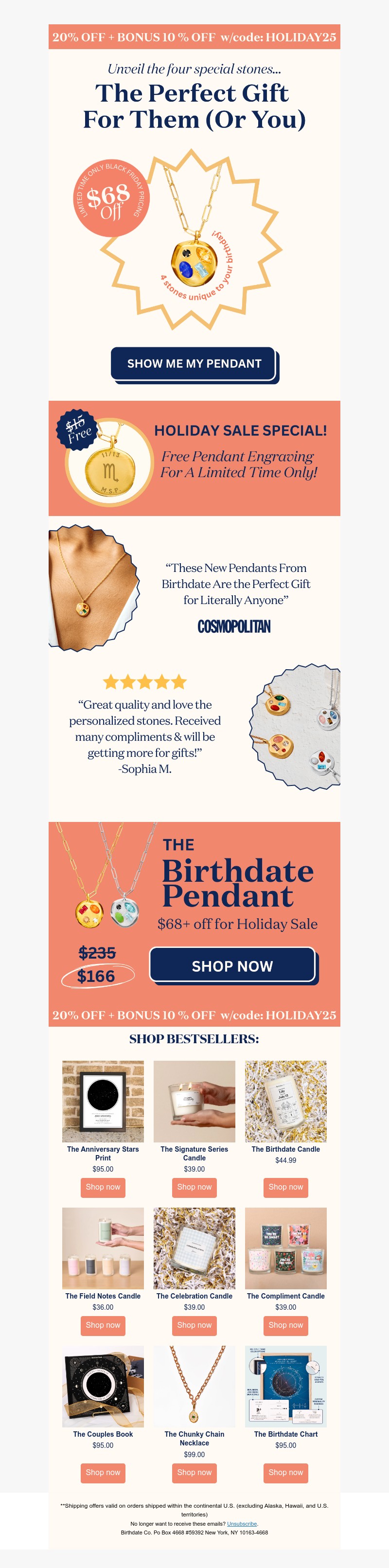Open the Holiday Sale Special engraving banner
The height and width of the screenshot is (1568, 389).
[x=194, y=458]
